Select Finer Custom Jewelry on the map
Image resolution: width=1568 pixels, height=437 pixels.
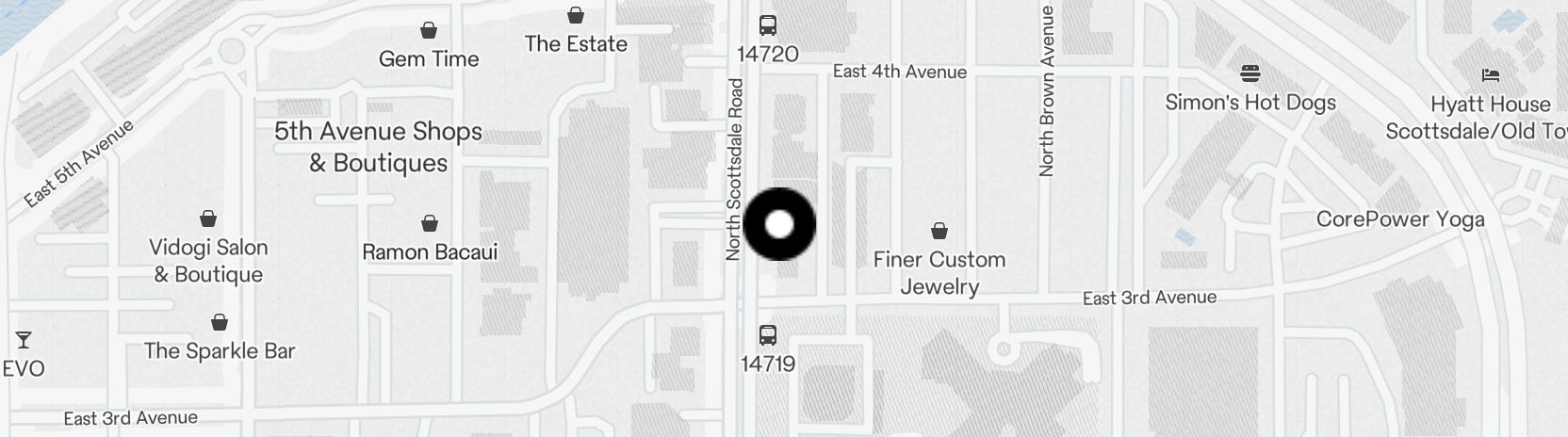[x=939, y=231]
